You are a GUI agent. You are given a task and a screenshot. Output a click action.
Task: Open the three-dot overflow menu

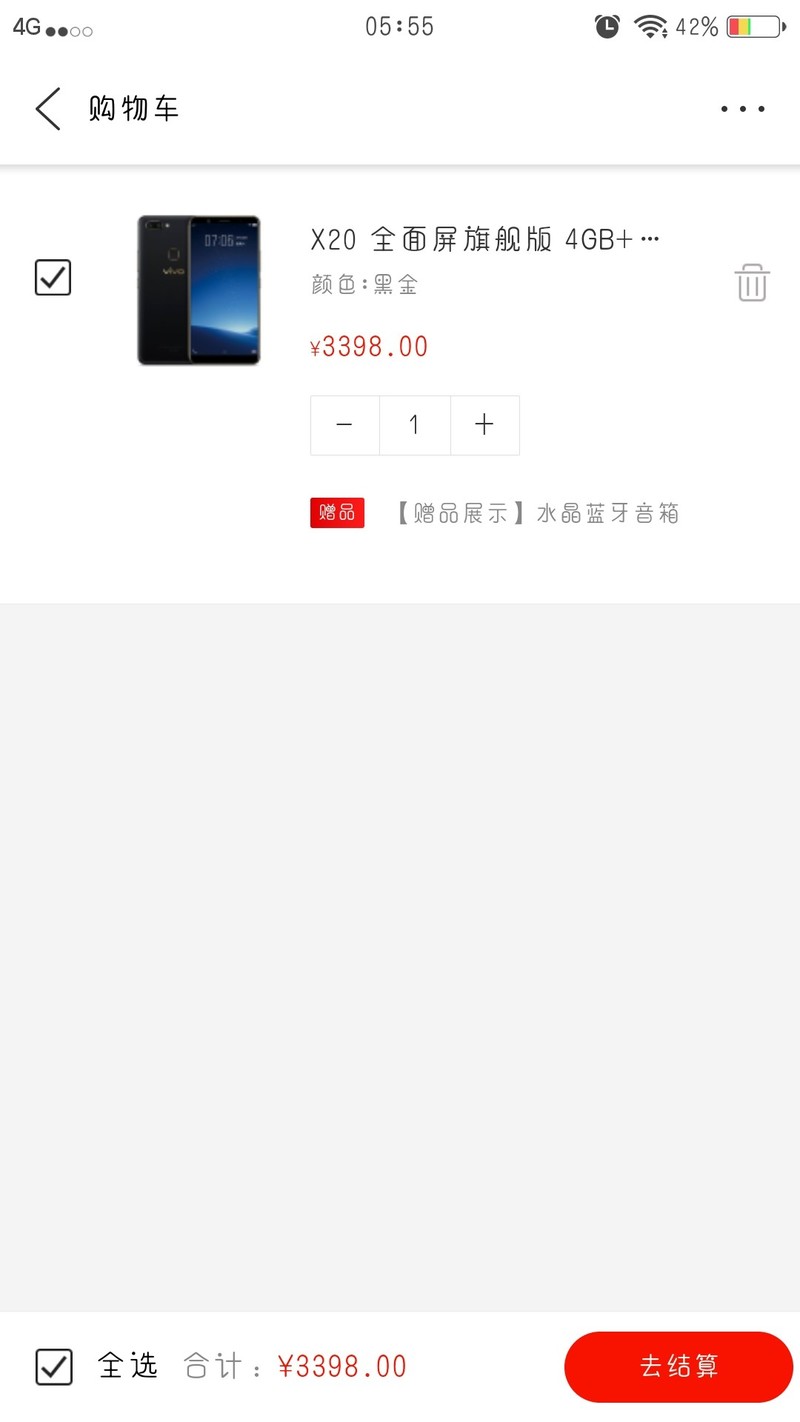tap(743, 109)
